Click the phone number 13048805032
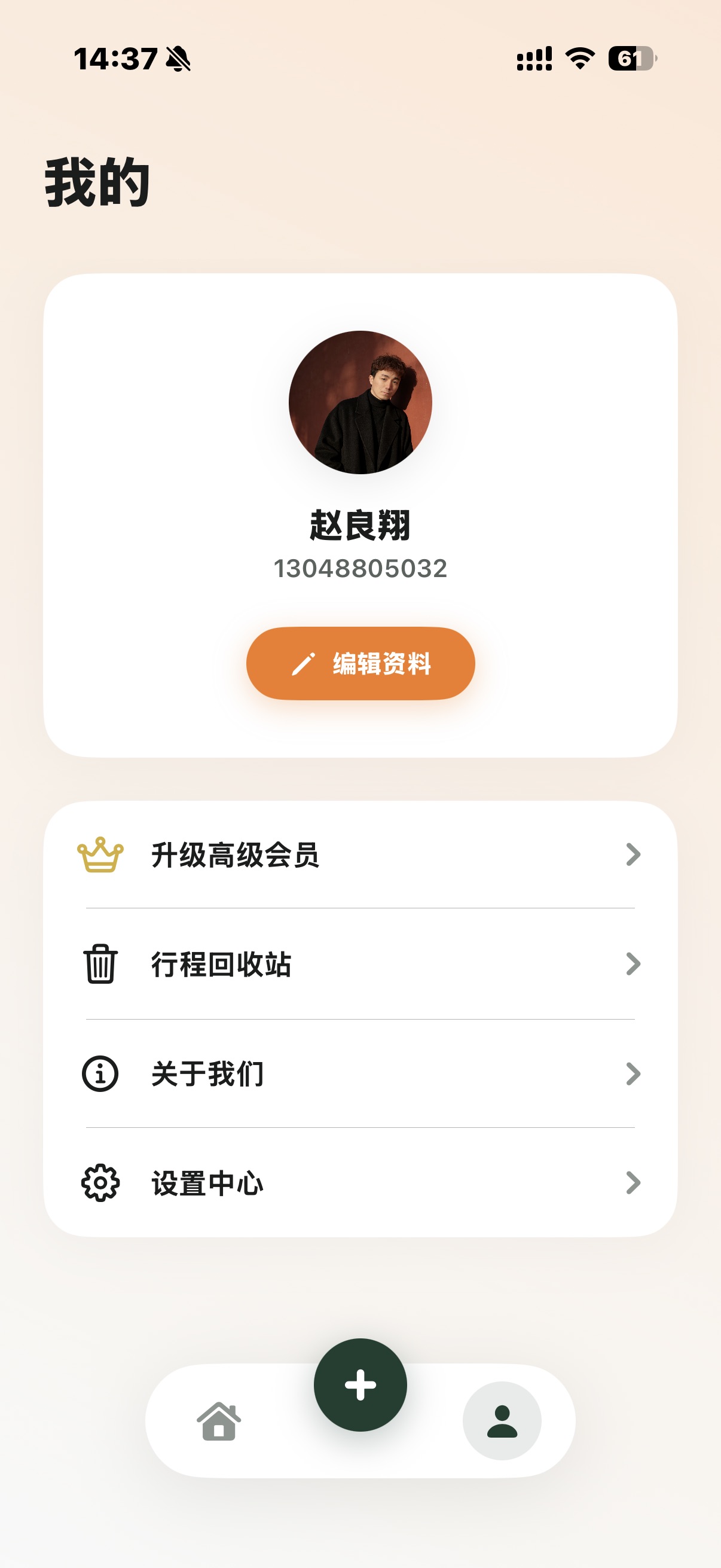Screen dimensions: 721x1568 click(360, 569)
